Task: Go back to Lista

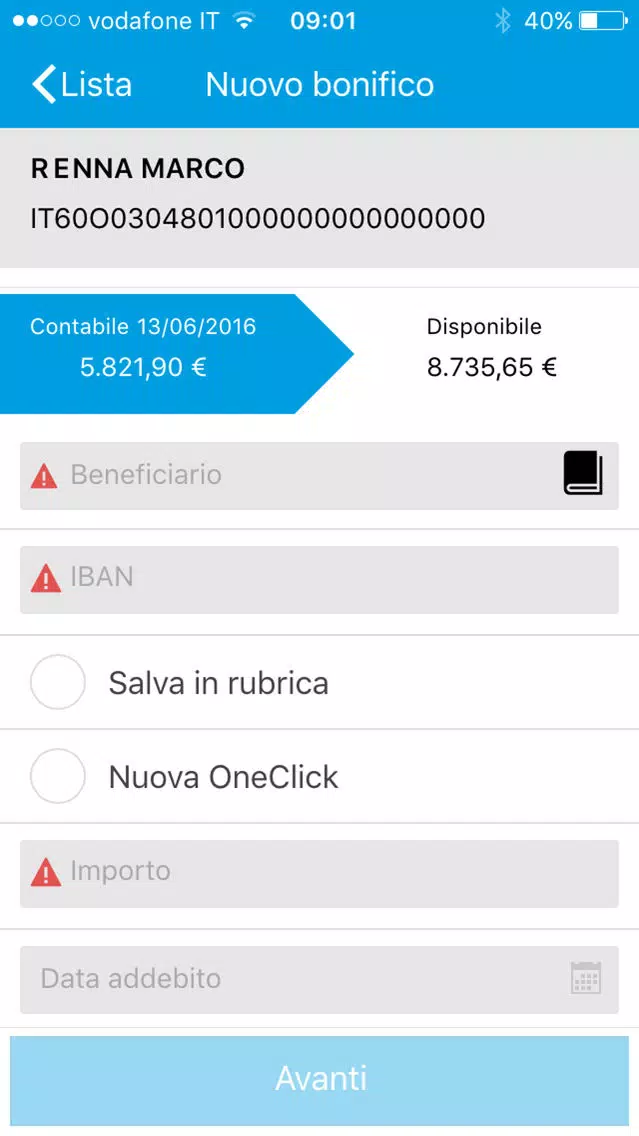Action: coord(81,84)
